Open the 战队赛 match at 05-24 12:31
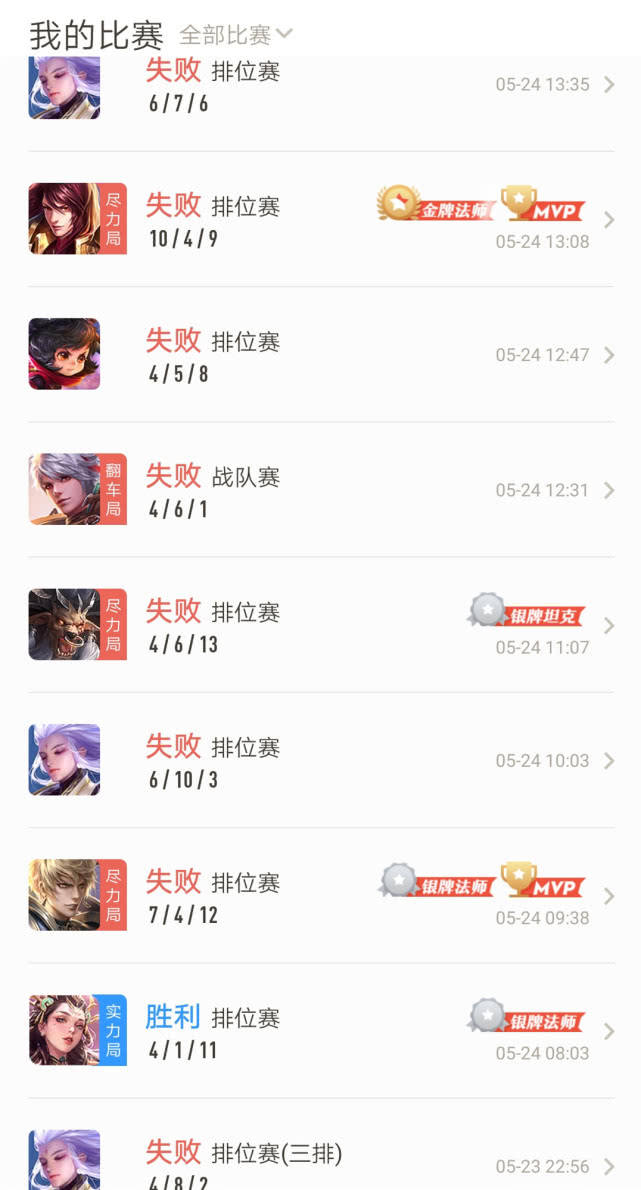The image size is (641, 1190). [x=320, y=490]
